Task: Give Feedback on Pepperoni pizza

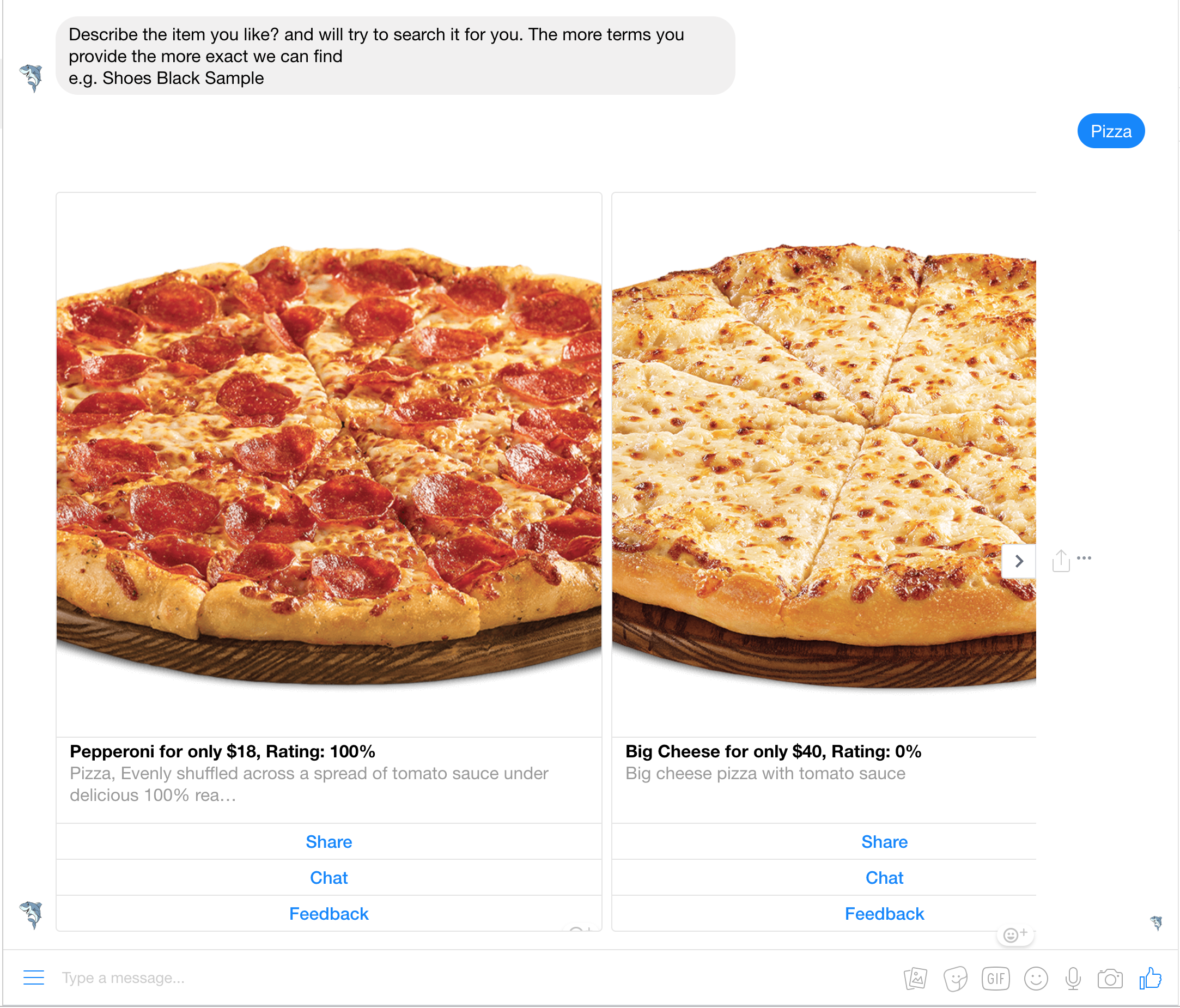Action: [x=329, y=913]
